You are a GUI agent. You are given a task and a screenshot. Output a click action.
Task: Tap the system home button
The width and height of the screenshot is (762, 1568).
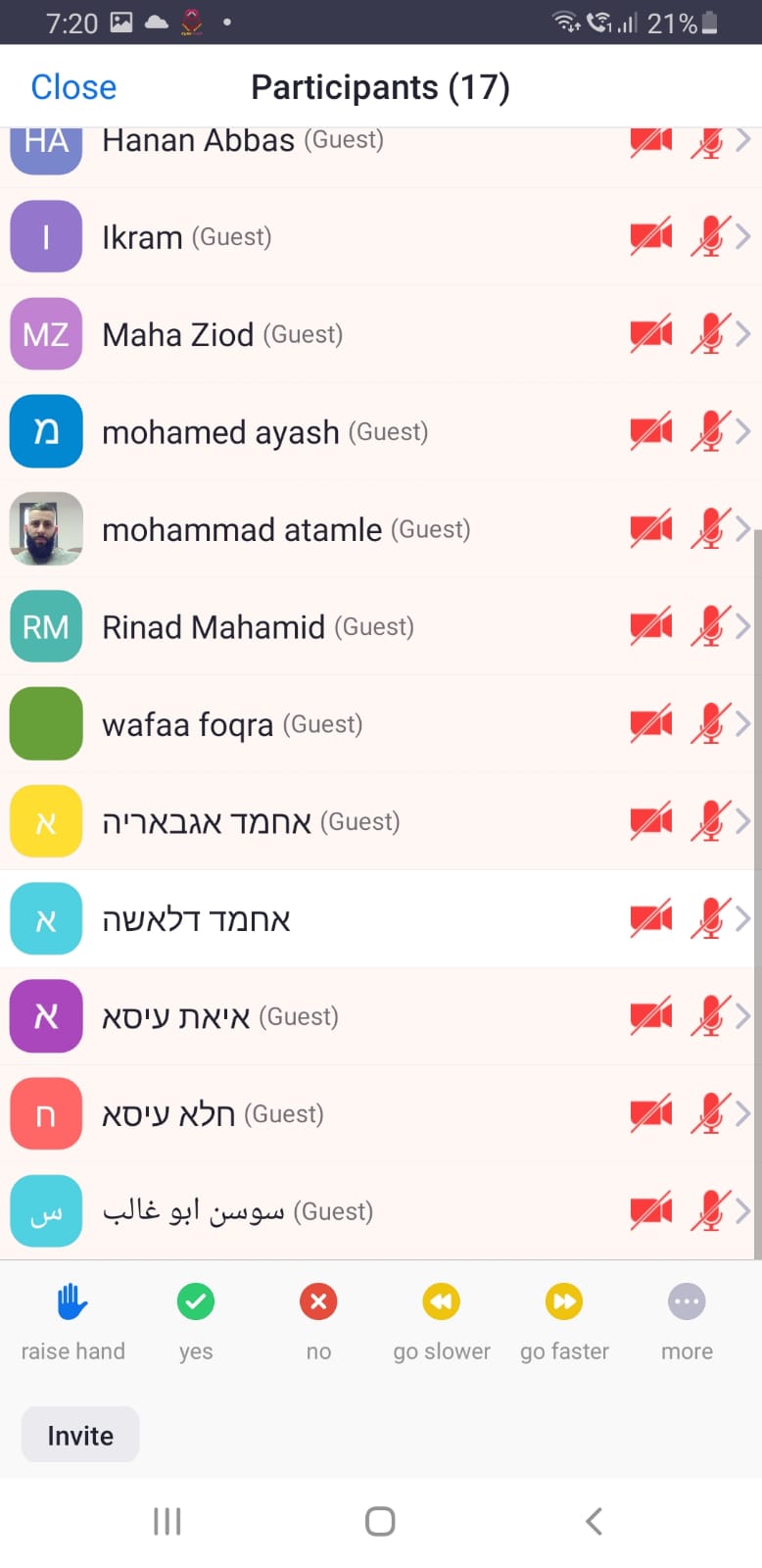[380, 1521]
